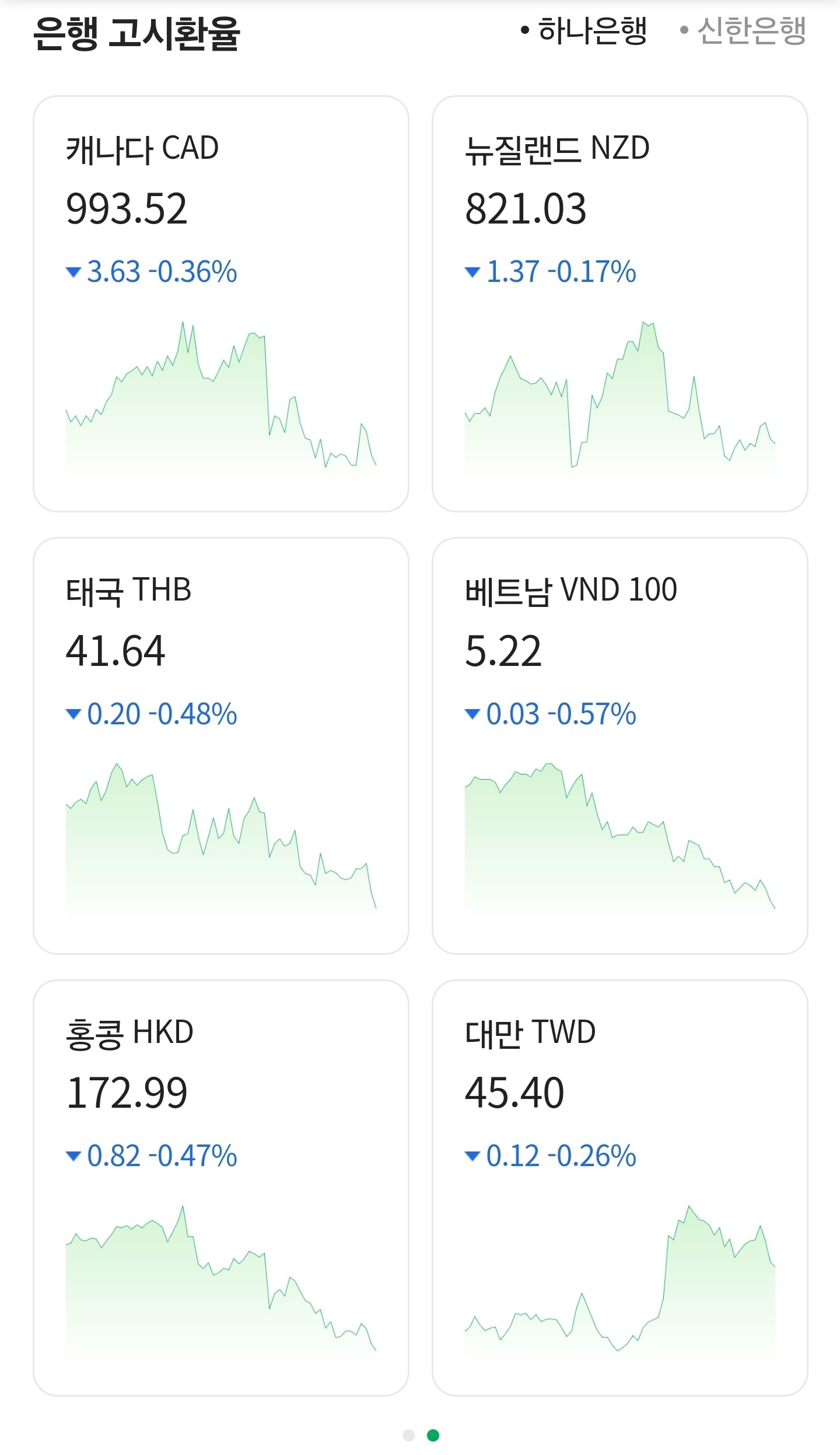Open the 홍콩 HKD exchange rate card
Screen dimensions: 840x1455
(221, 1187)
